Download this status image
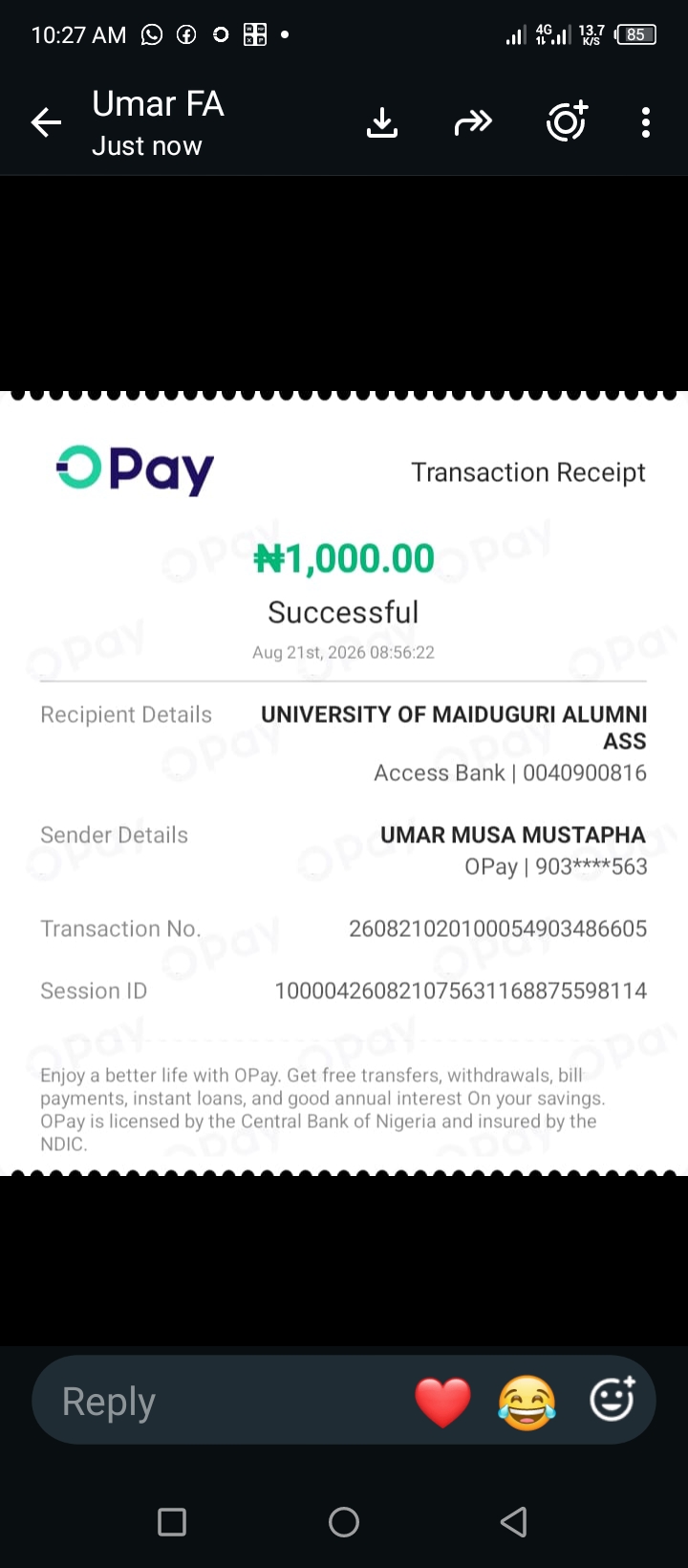 click(382, 122)
